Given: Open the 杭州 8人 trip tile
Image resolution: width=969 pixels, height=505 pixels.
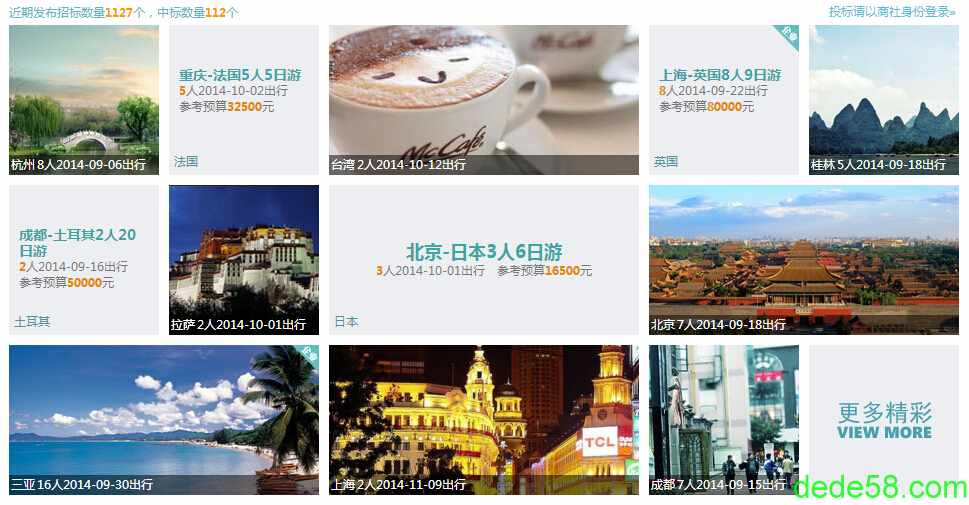Looking at the screenshot, I should [x=84, y=100].
